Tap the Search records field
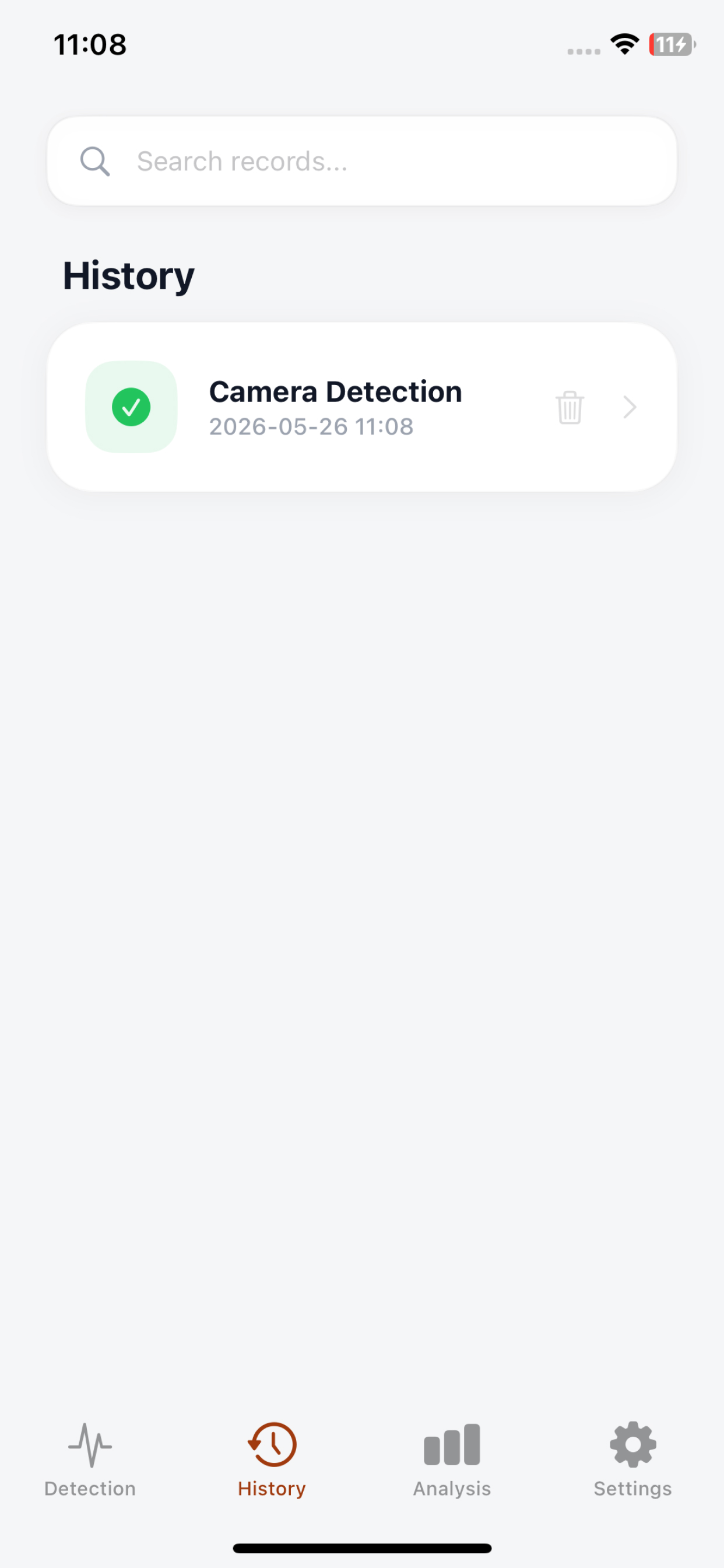 (362, 162)
